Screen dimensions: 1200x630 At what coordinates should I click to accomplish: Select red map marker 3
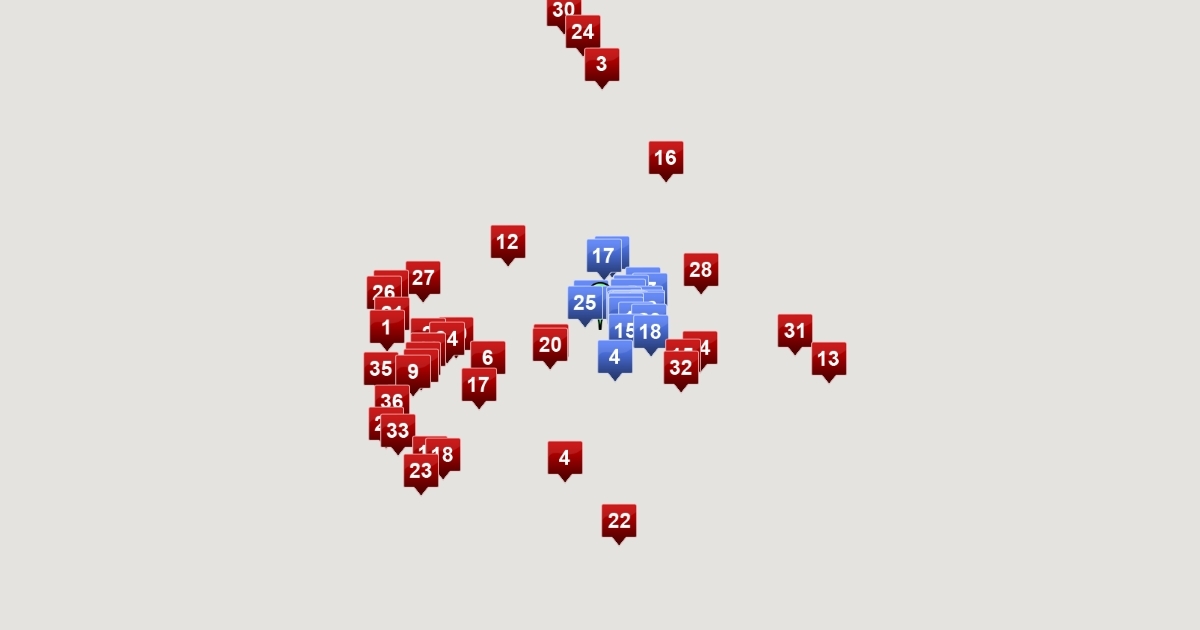601,65
